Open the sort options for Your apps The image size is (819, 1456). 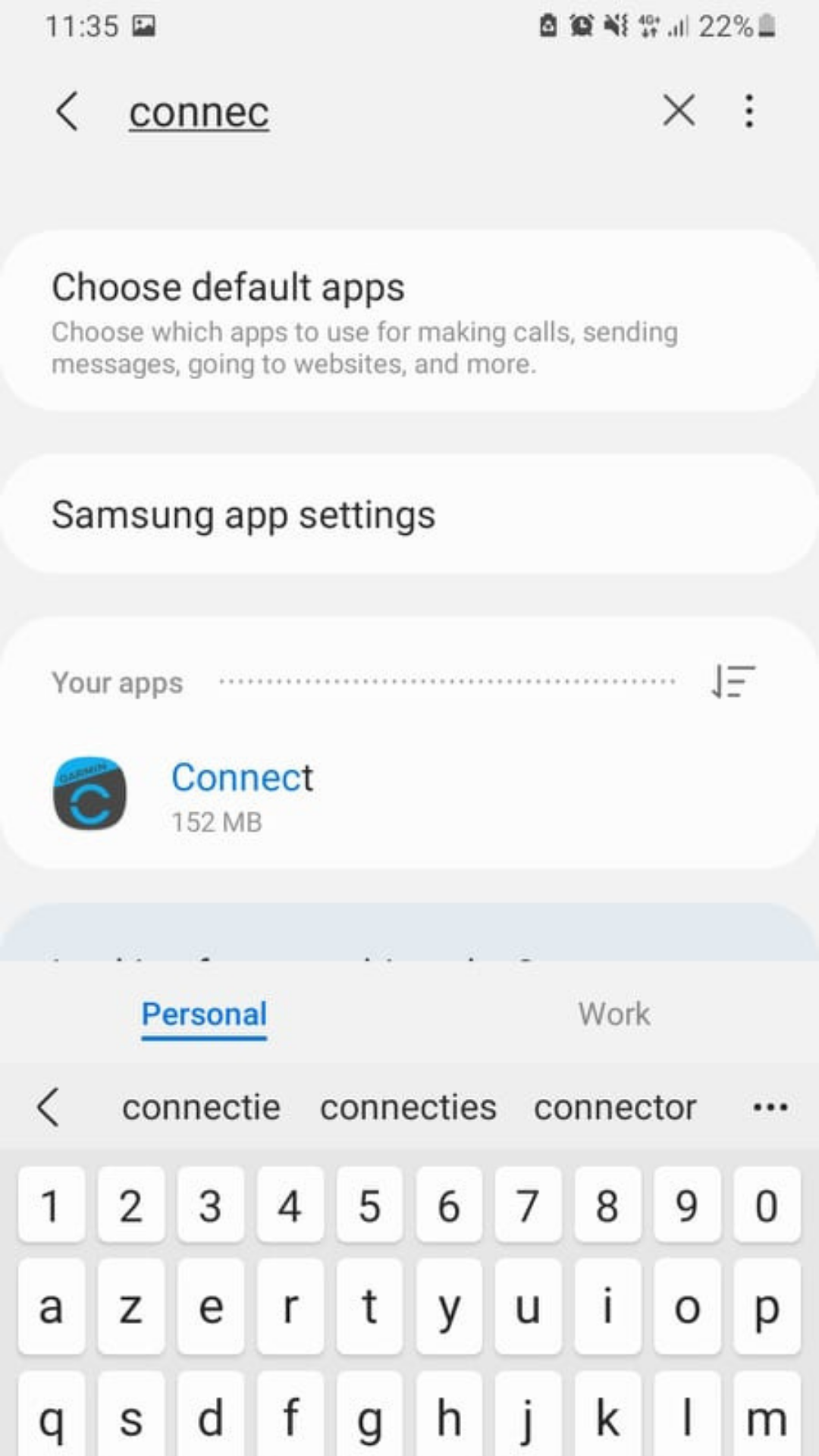733,681
